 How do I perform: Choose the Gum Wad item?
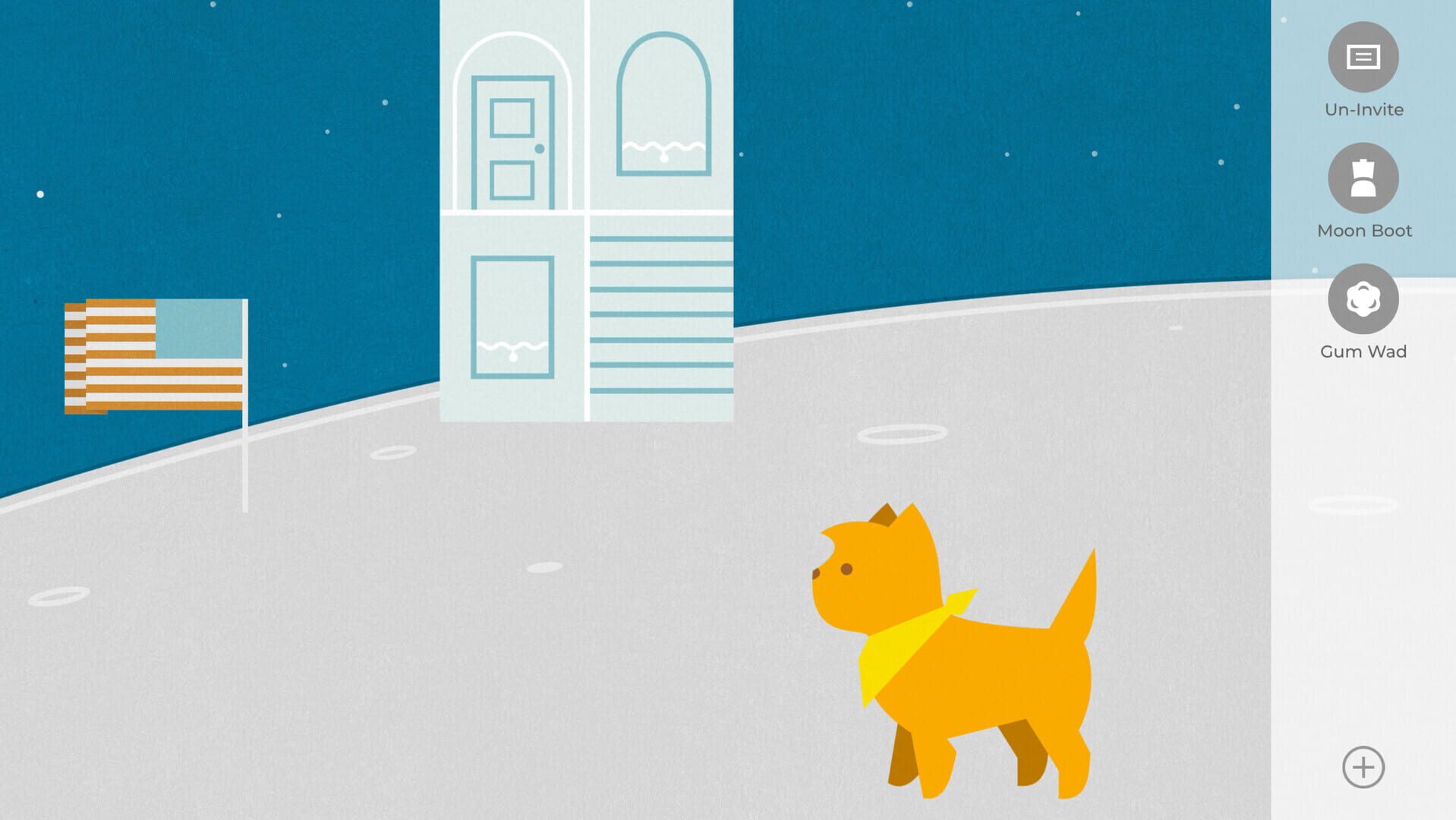tap(1363, 299)
